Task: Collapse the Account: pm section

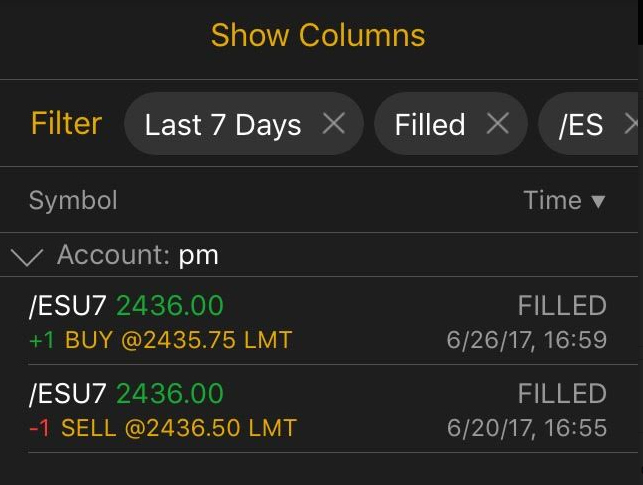Action: (26, 256)
